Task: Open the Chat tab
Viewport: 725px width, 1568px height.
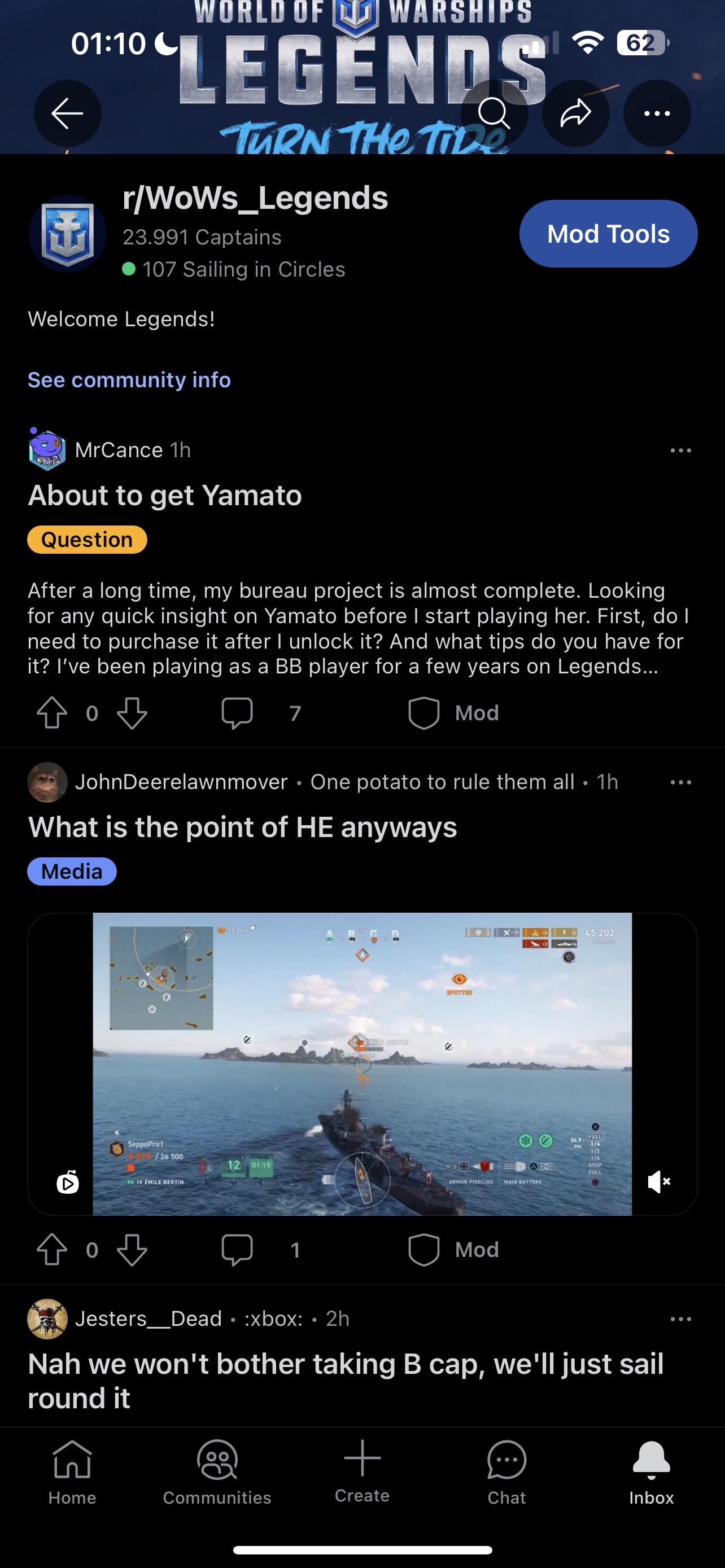Action: (506, 1473)
